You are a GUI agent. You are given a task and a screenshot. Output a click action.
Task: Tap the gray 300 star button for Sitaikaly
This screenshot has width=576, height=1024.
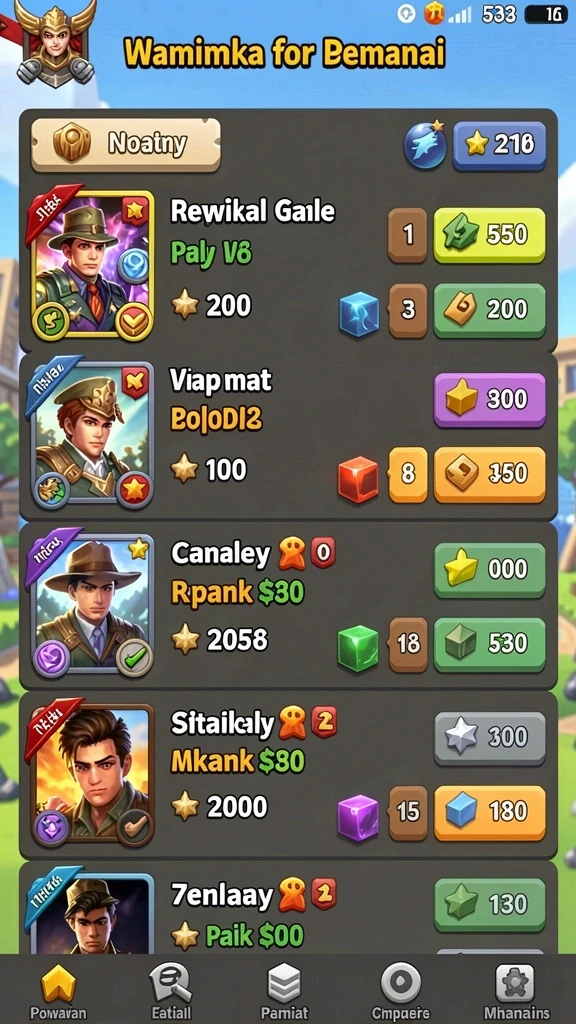[x=489, y=738]
